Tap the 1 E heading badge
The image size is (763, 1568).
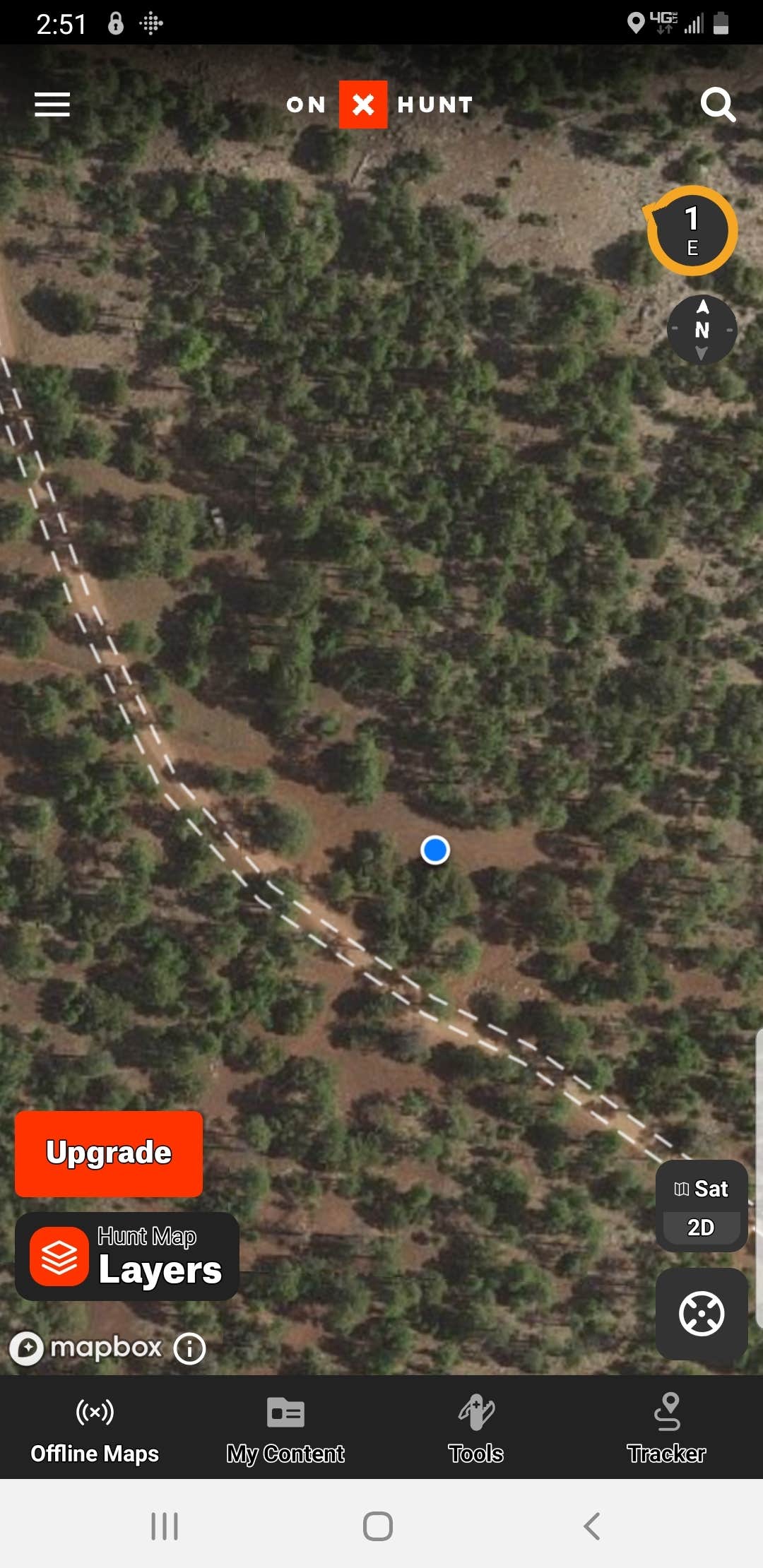tap(692, 231)
